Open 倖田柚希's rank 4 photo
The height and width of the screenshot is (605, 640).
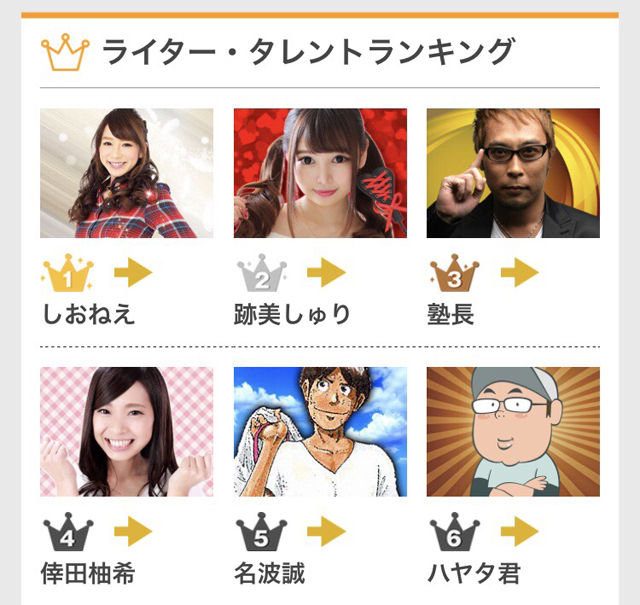pos(126,432)
